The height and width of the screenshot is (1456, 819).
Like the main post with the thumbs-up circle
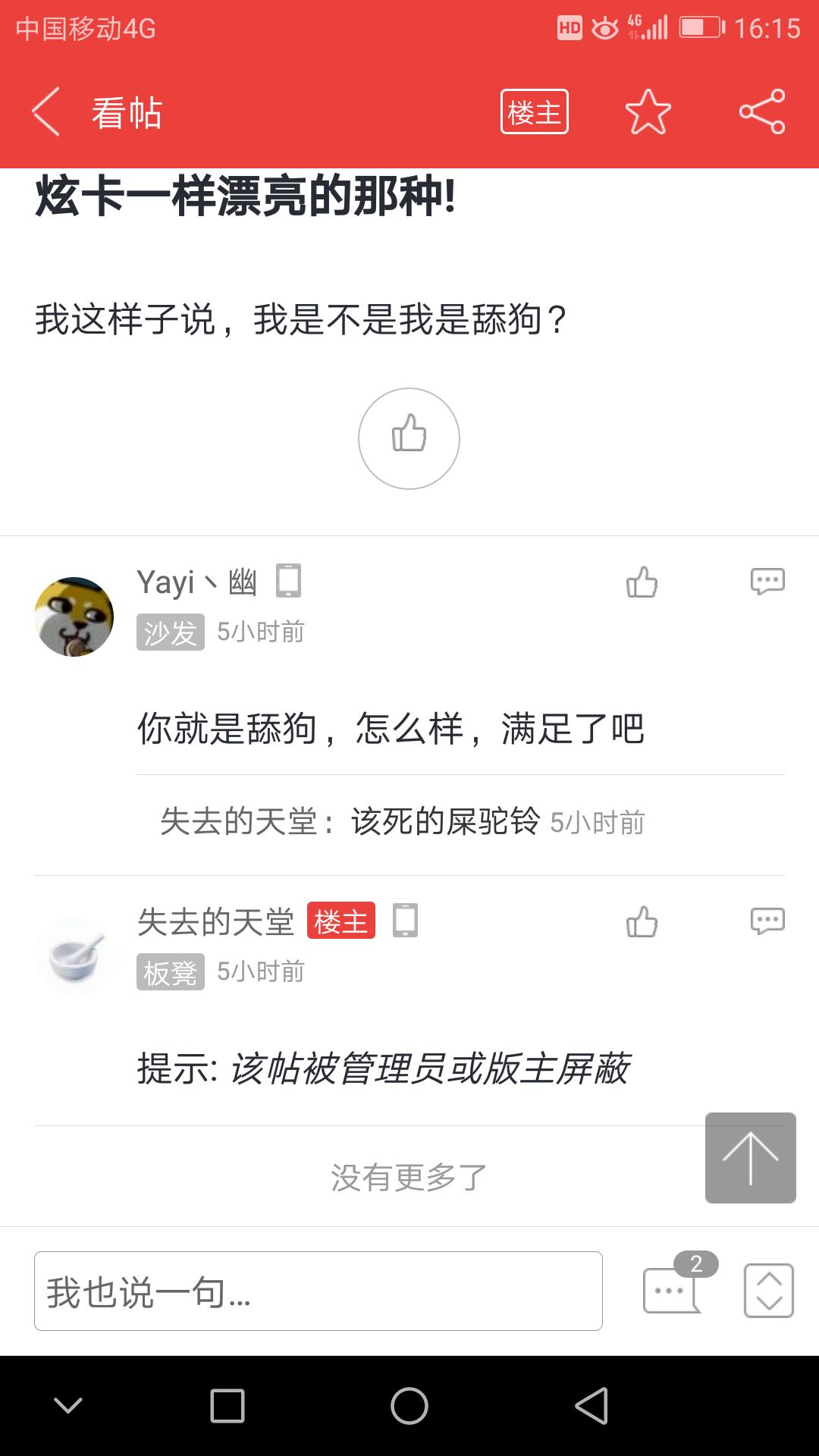point(409,438)
